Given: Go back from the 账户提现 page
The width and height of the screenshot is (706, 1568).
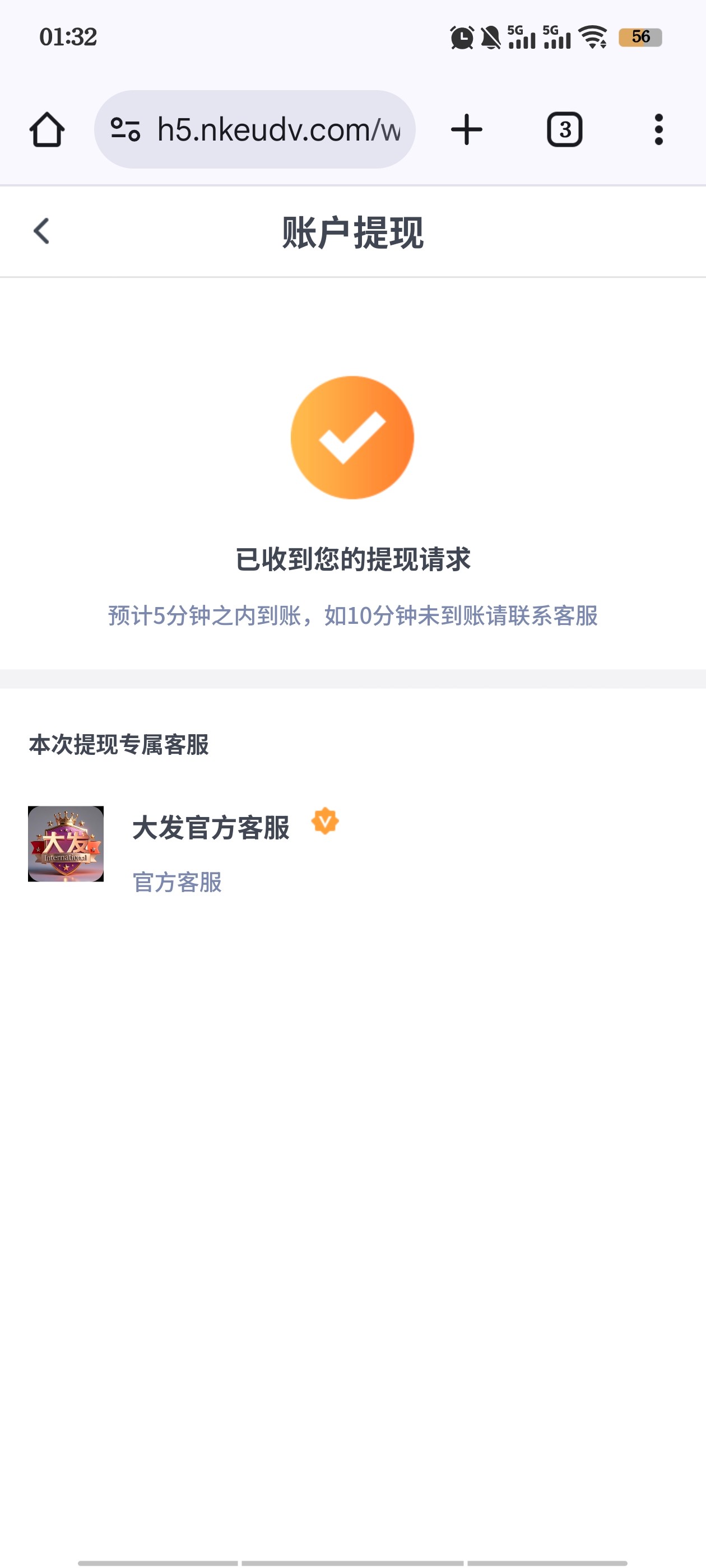Looking at the screenshot, I should pos(41,231).
